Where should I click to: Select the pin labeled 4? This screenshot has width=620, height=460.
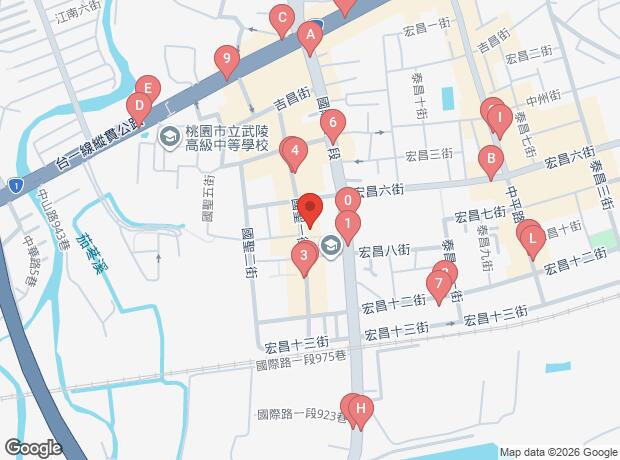293,153
